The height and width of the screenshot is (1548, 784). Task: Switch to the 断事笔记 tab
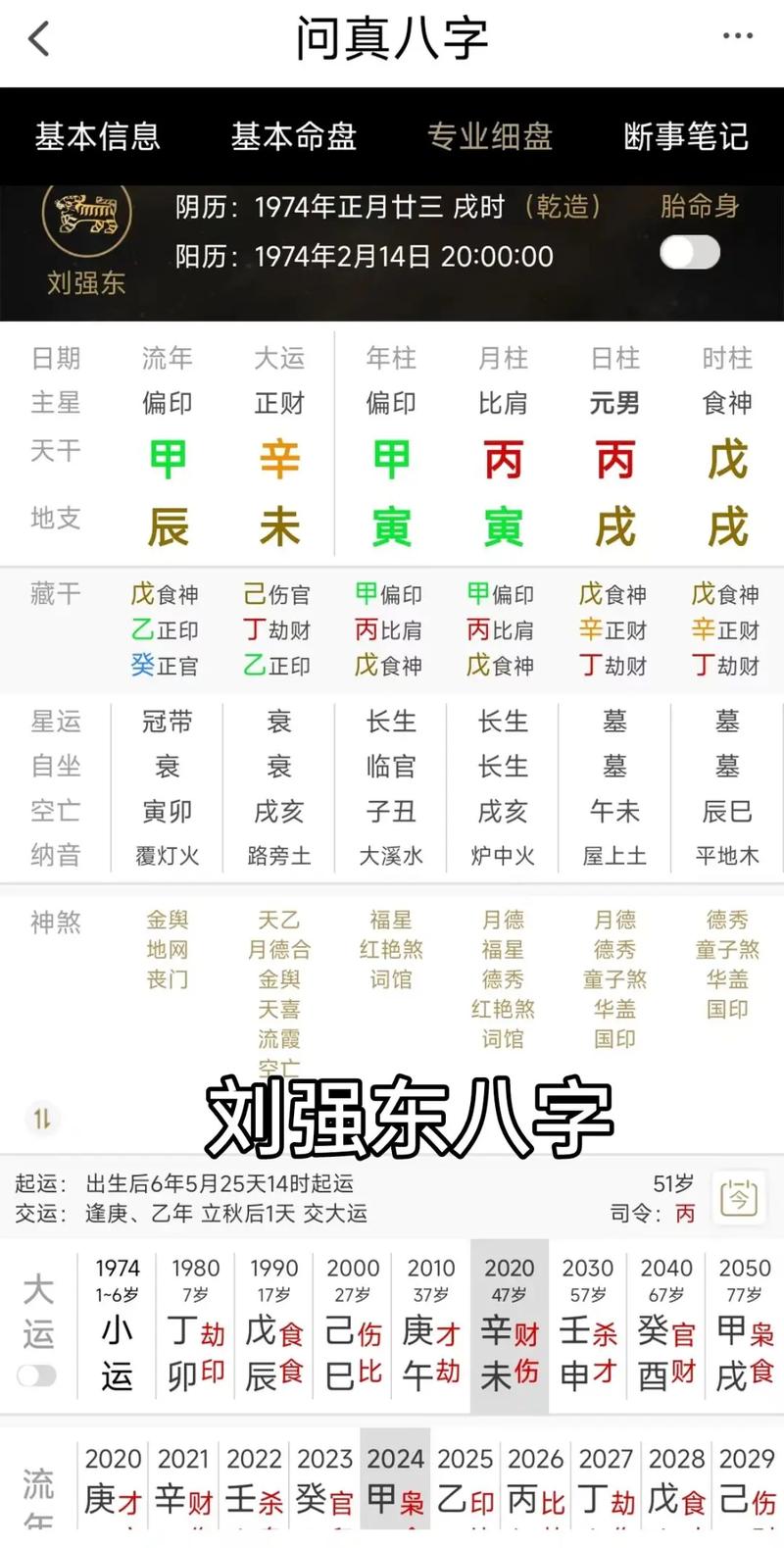pyautogui.click(x=686, y=136)
